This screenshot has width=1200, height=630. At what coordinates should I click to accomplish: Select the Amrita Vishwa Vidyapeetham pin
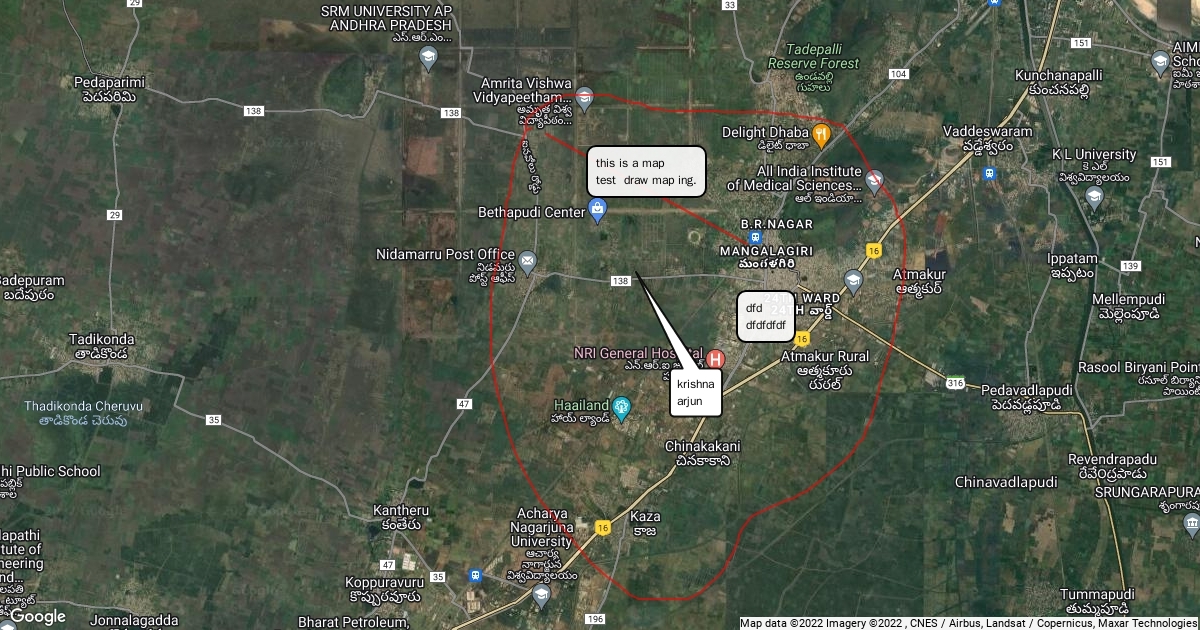pos(585,99)
